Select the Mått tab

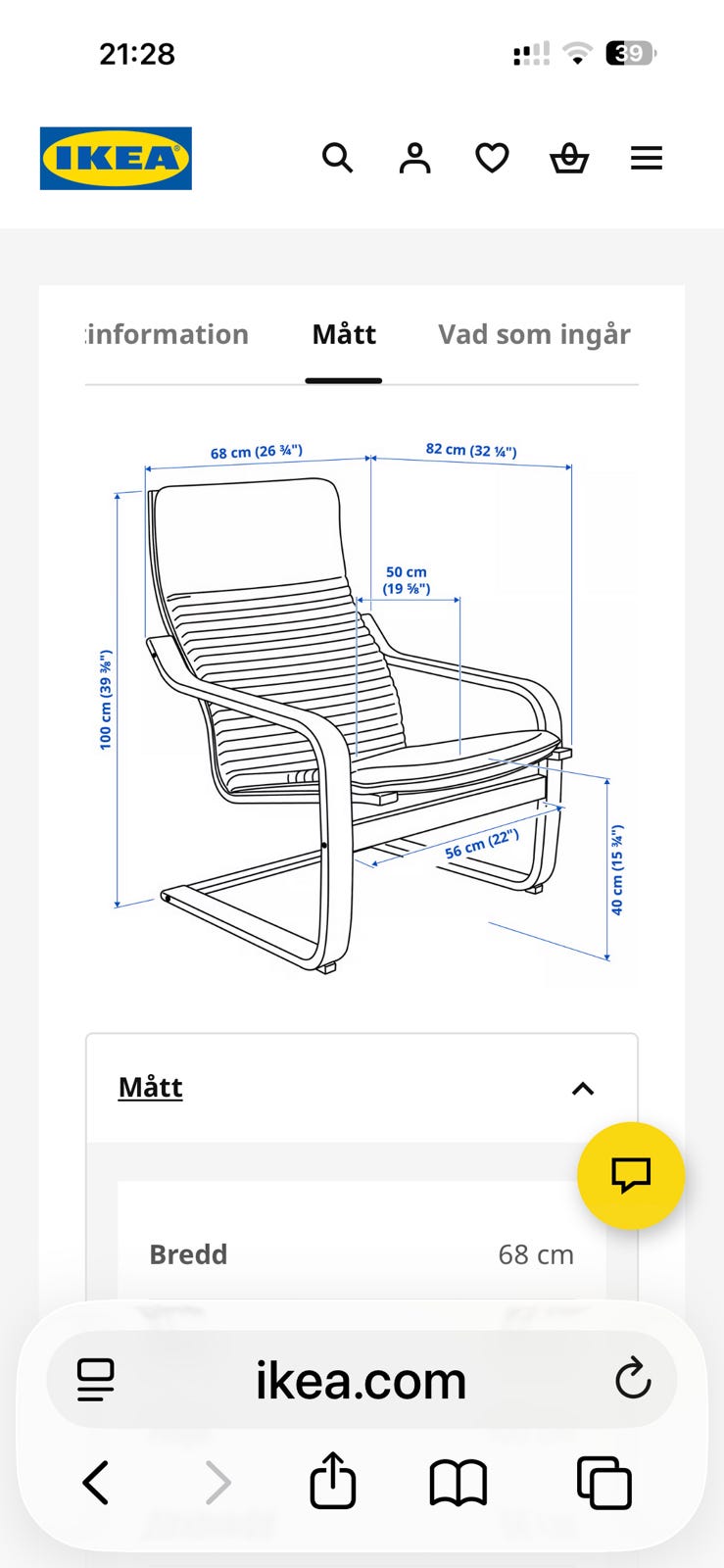(344, 335)
